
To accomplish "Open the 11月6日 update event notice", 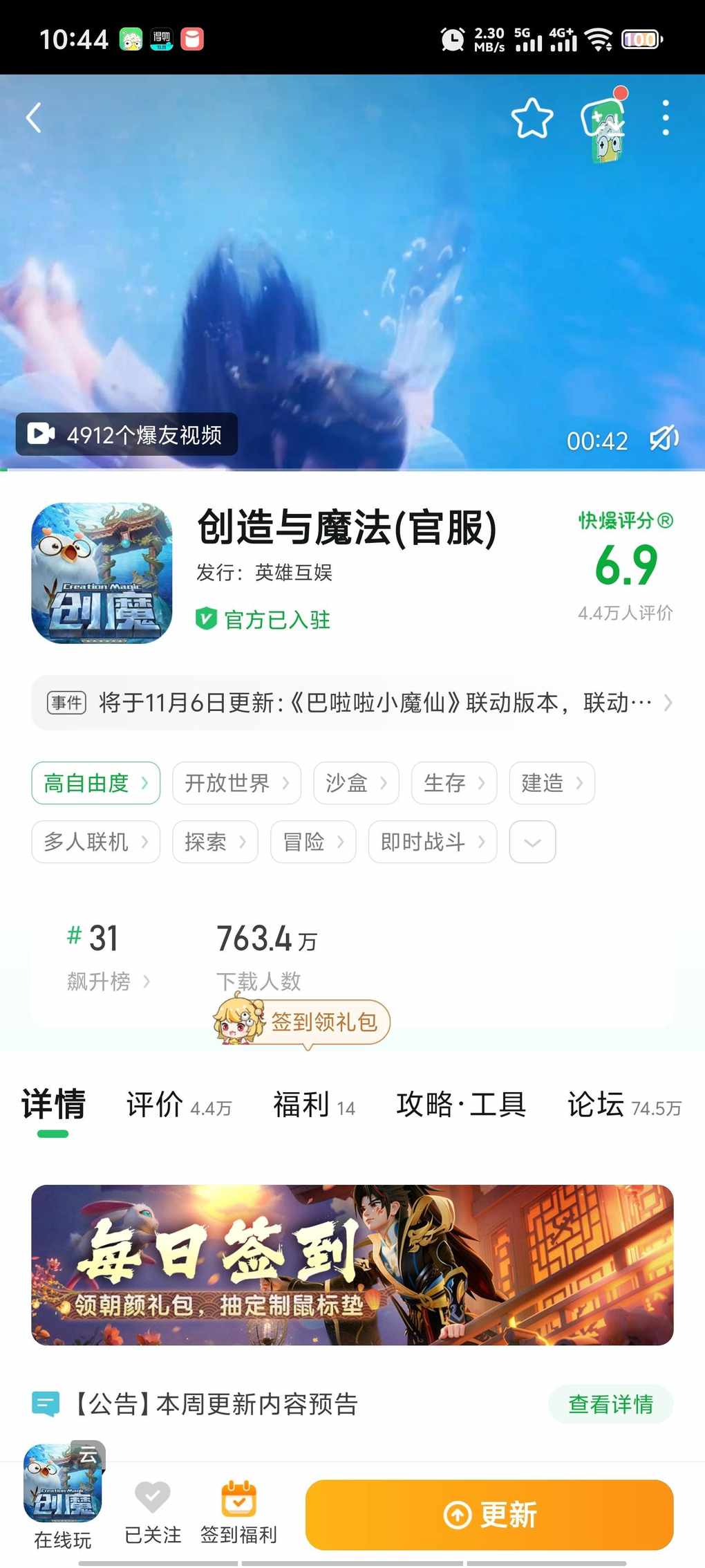I will tap(352, 703).
